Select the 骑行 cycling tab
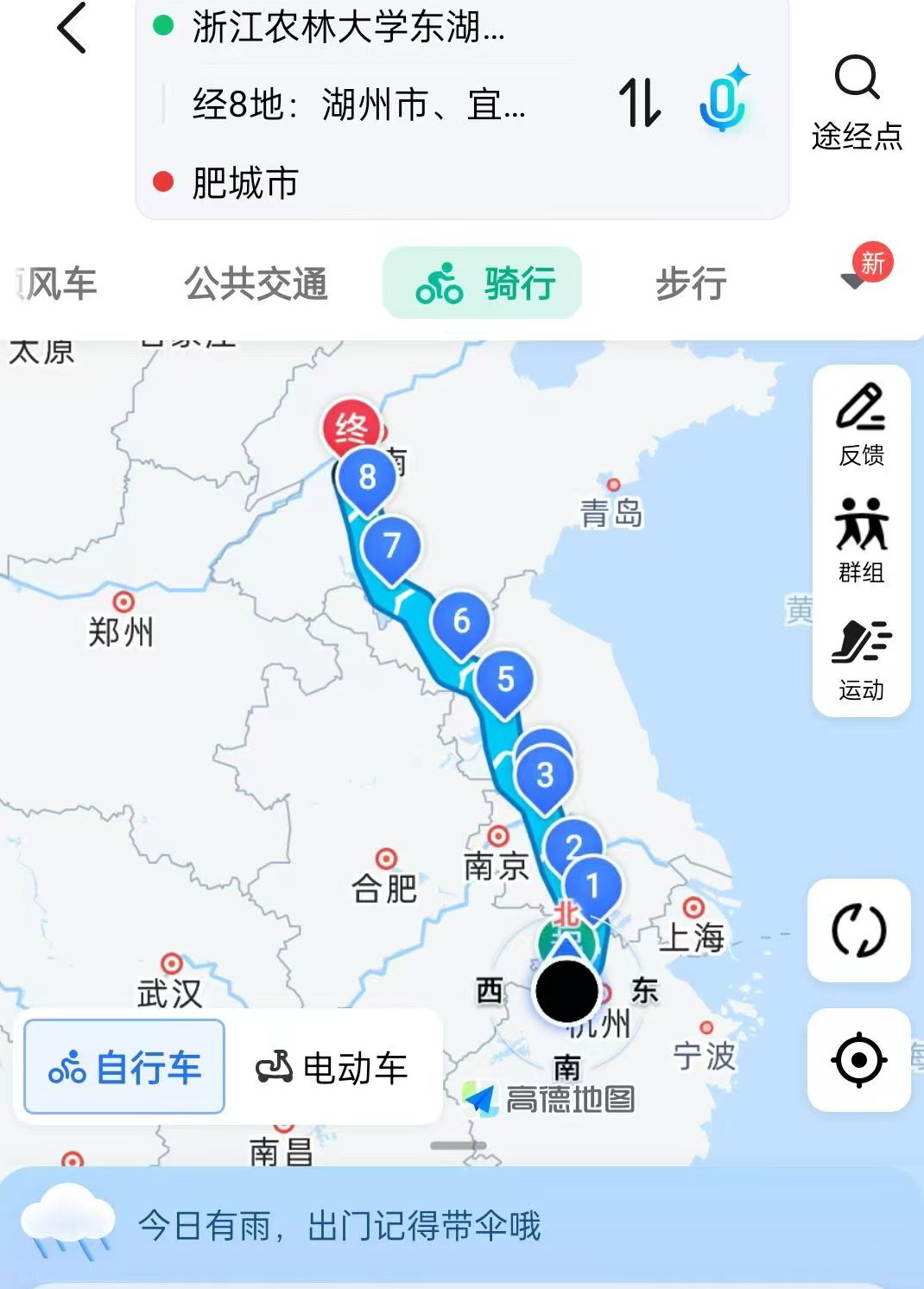Viewport: 924px width, 1289px height. [482, 283]
